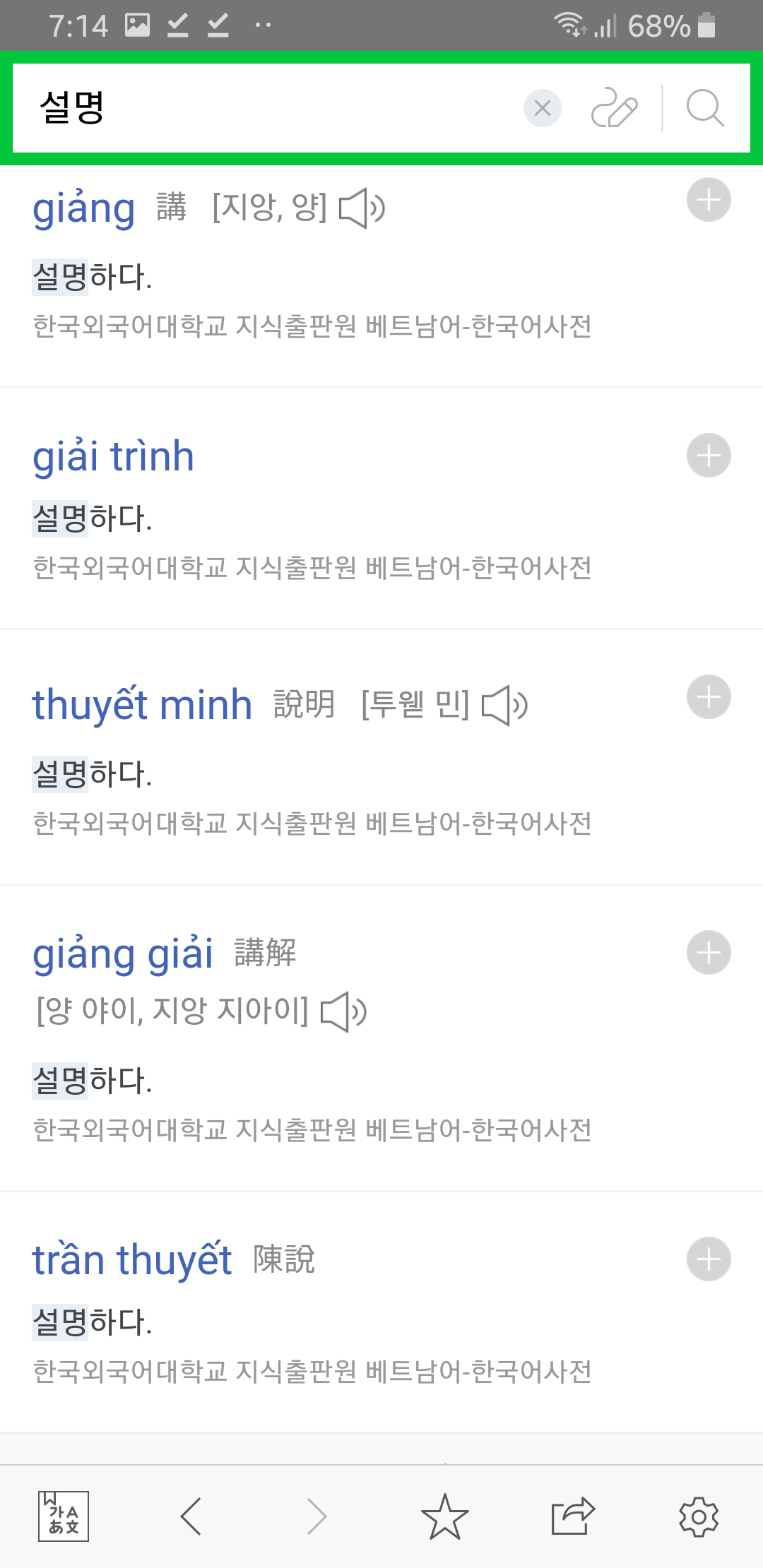Viewport: 763px width, 1568px height.
Task: Open the language dictionary selector
Action: 64,1516
